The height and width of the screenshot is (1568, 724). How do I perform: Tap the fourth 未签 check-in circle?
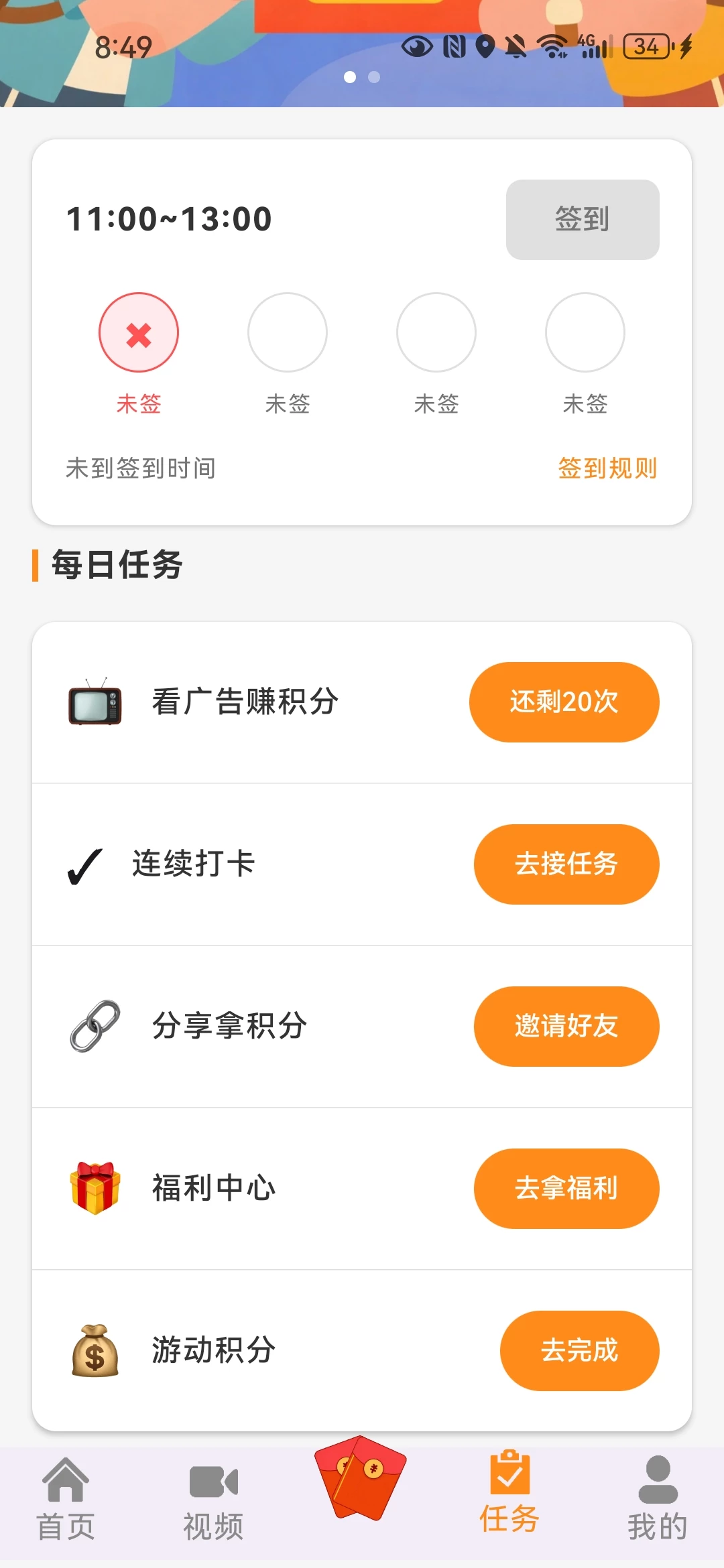(585, 332)
